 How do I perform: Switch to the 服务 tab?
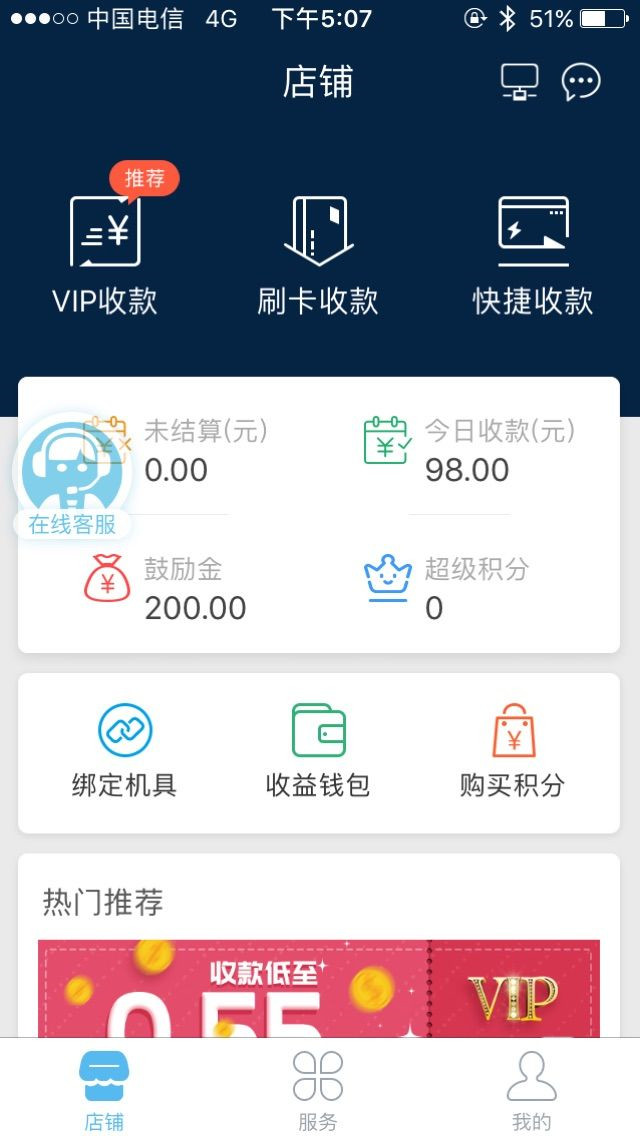coord(318,1089)
